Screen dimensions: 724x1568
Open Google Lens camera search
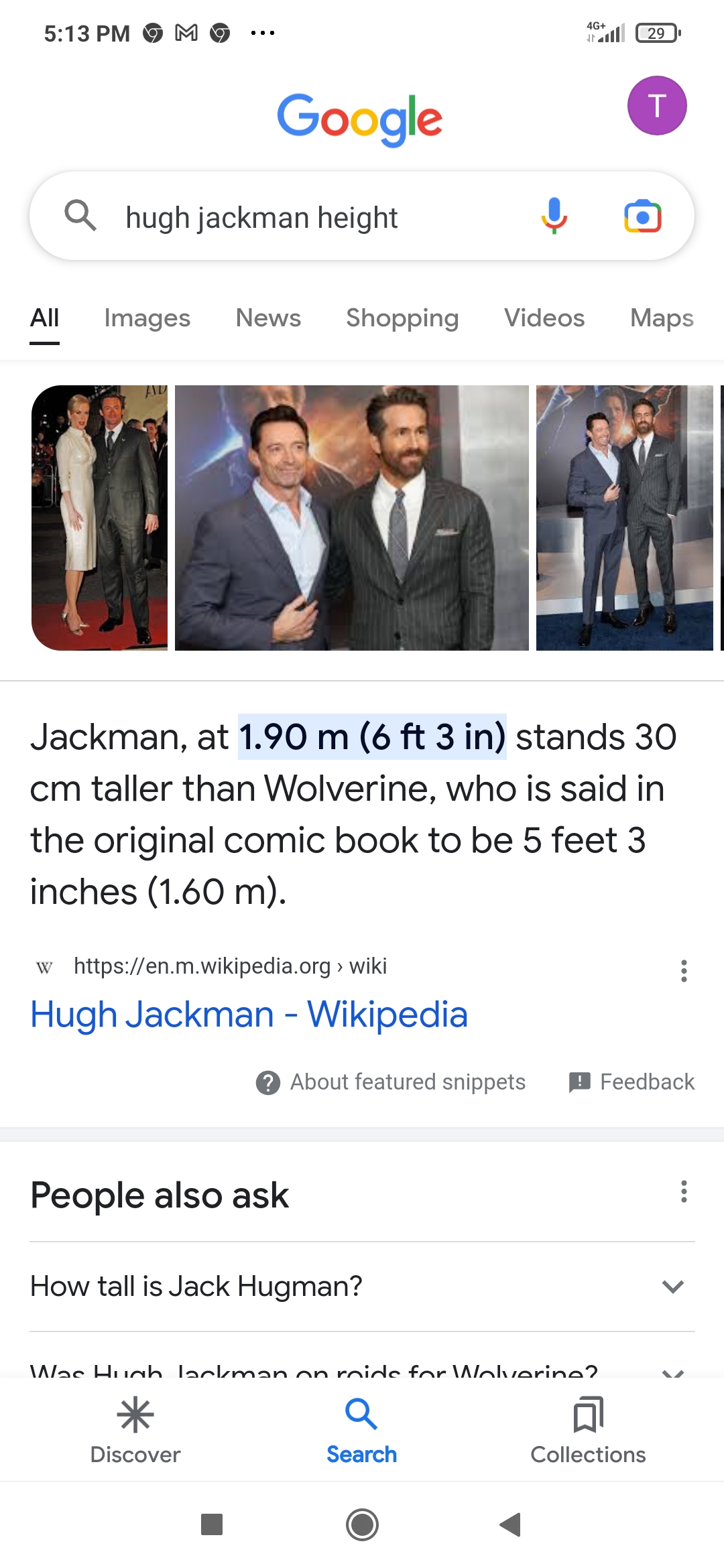[642, 216]
